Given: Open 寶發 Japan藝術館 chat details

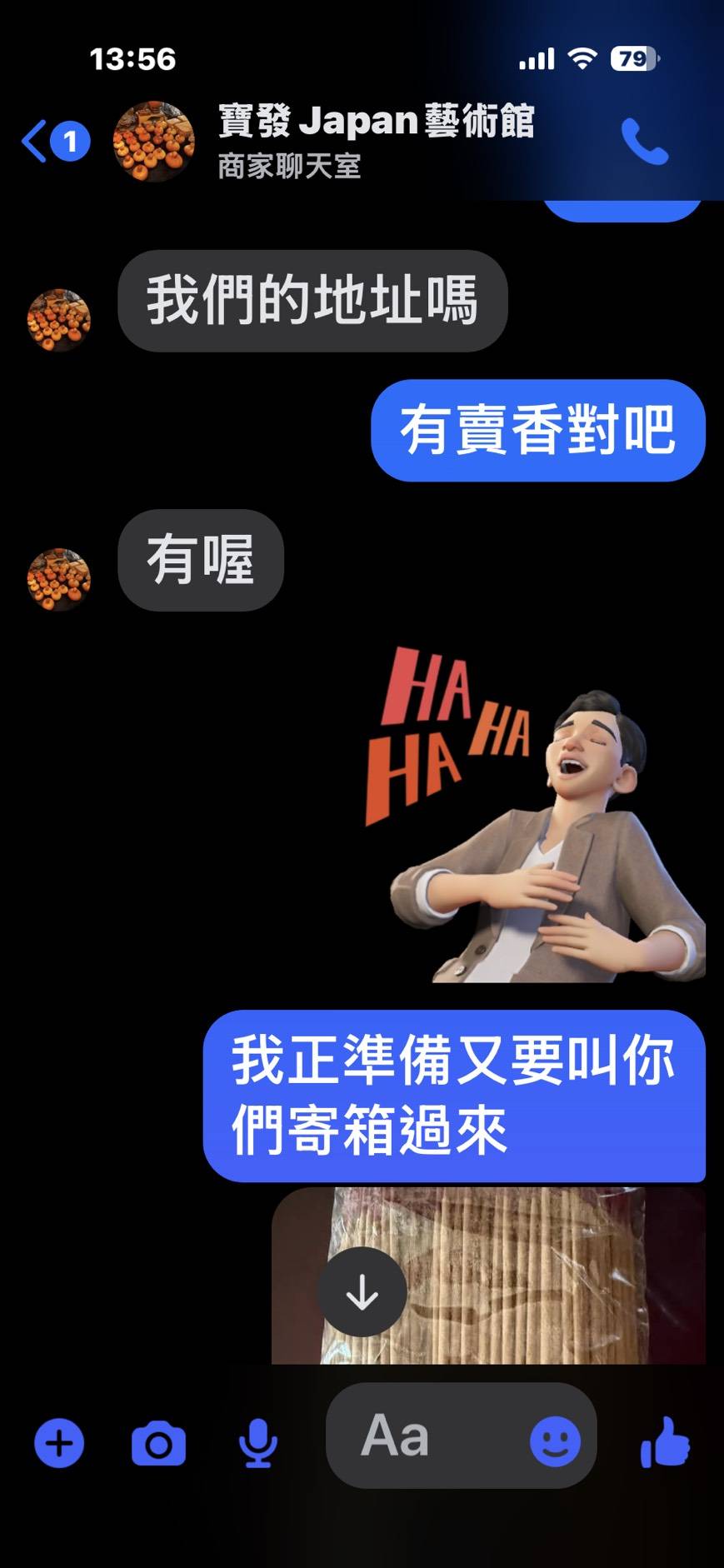Looking at the screenshot, I should 375,140.
